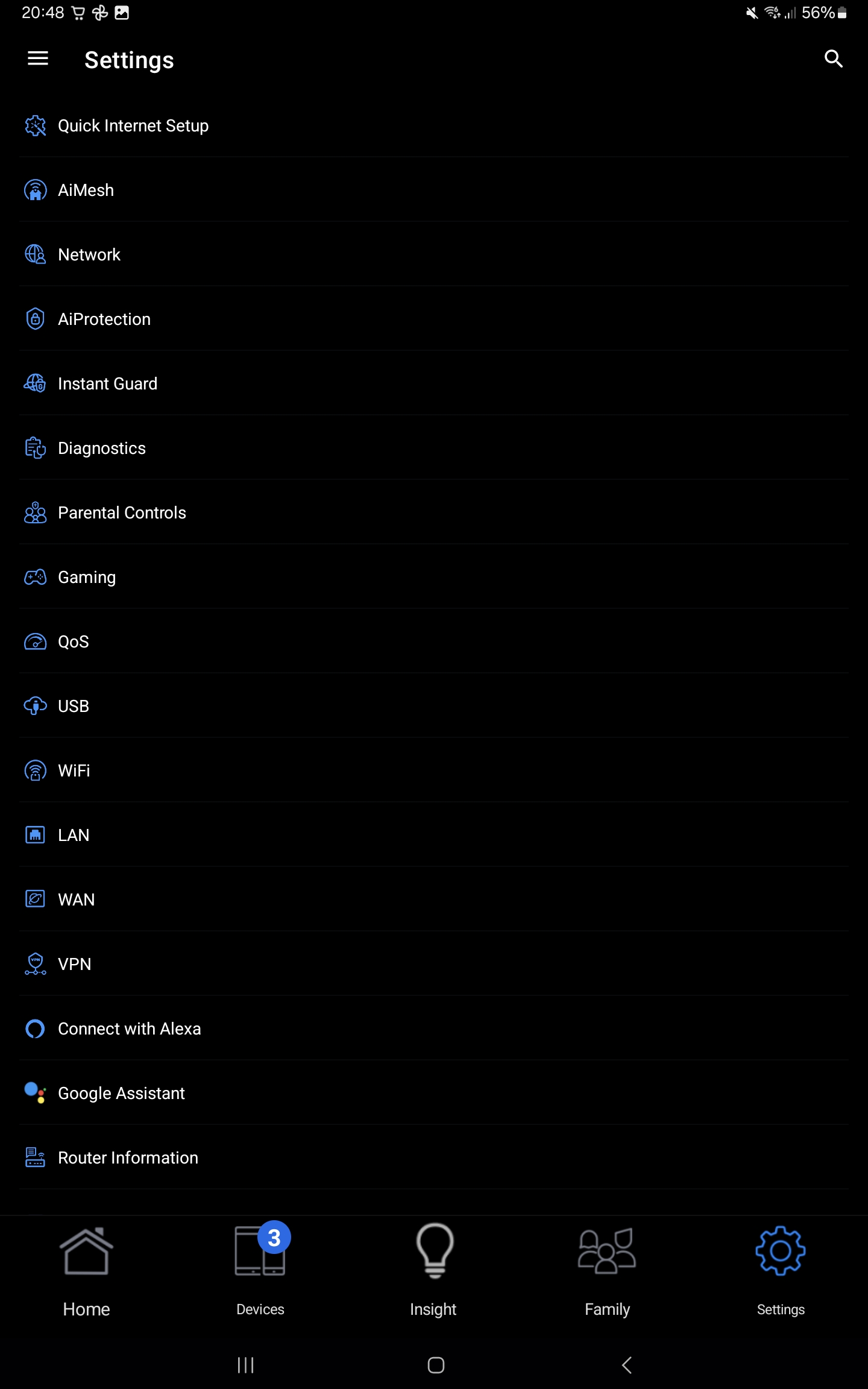The width and height of the screenshot is (868, 1389).
Task: Open Quick Internet Setup
Action: click(x=133, y=125)
